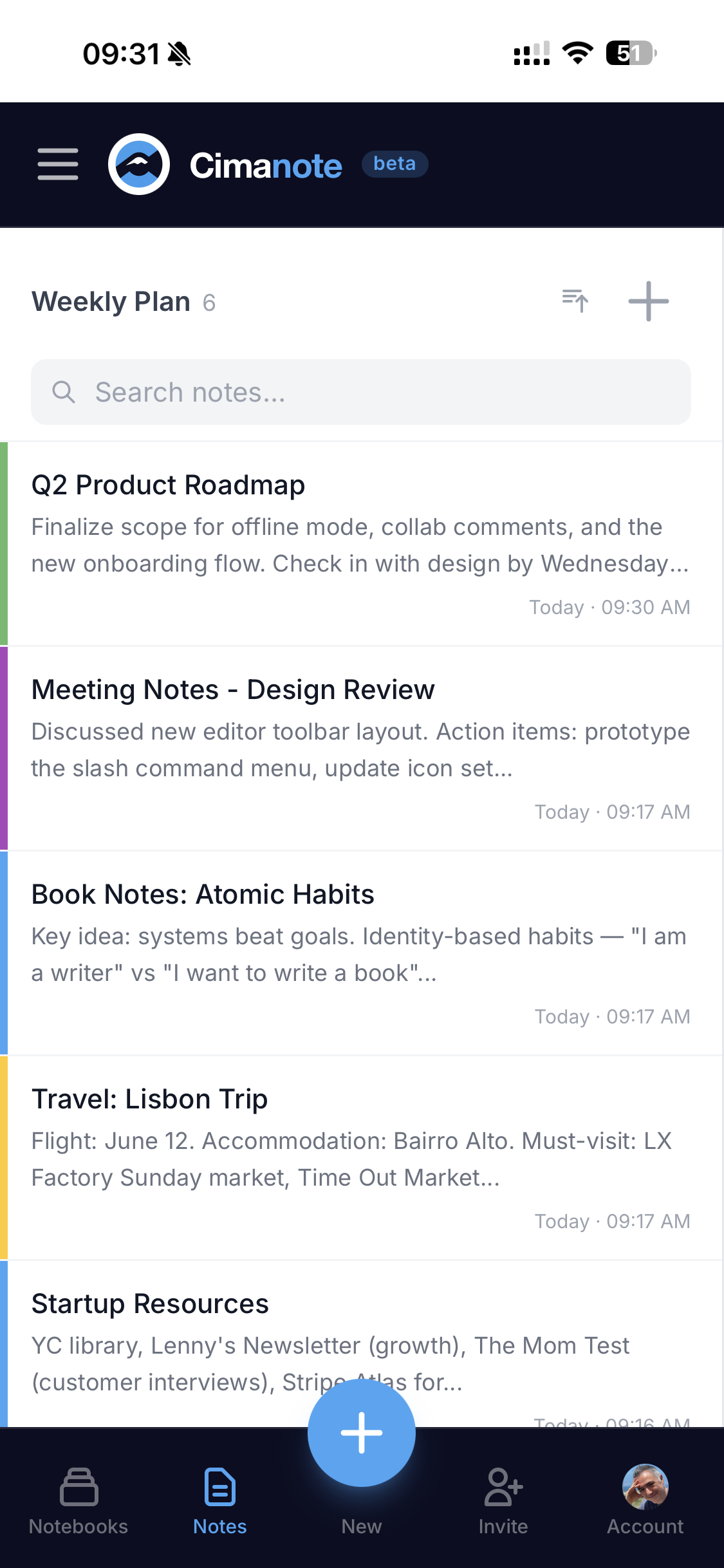Select the Notes tab

tap(220, 1501)
